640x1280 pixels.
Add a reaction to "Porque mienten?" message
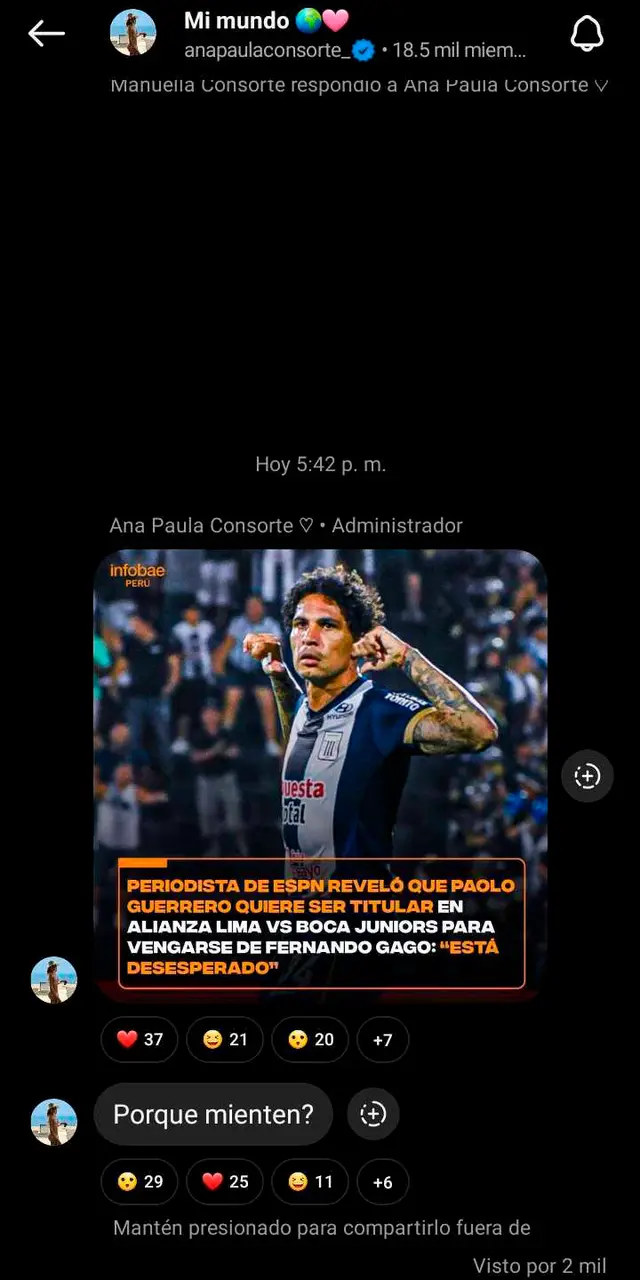(x=373, y=1114)
